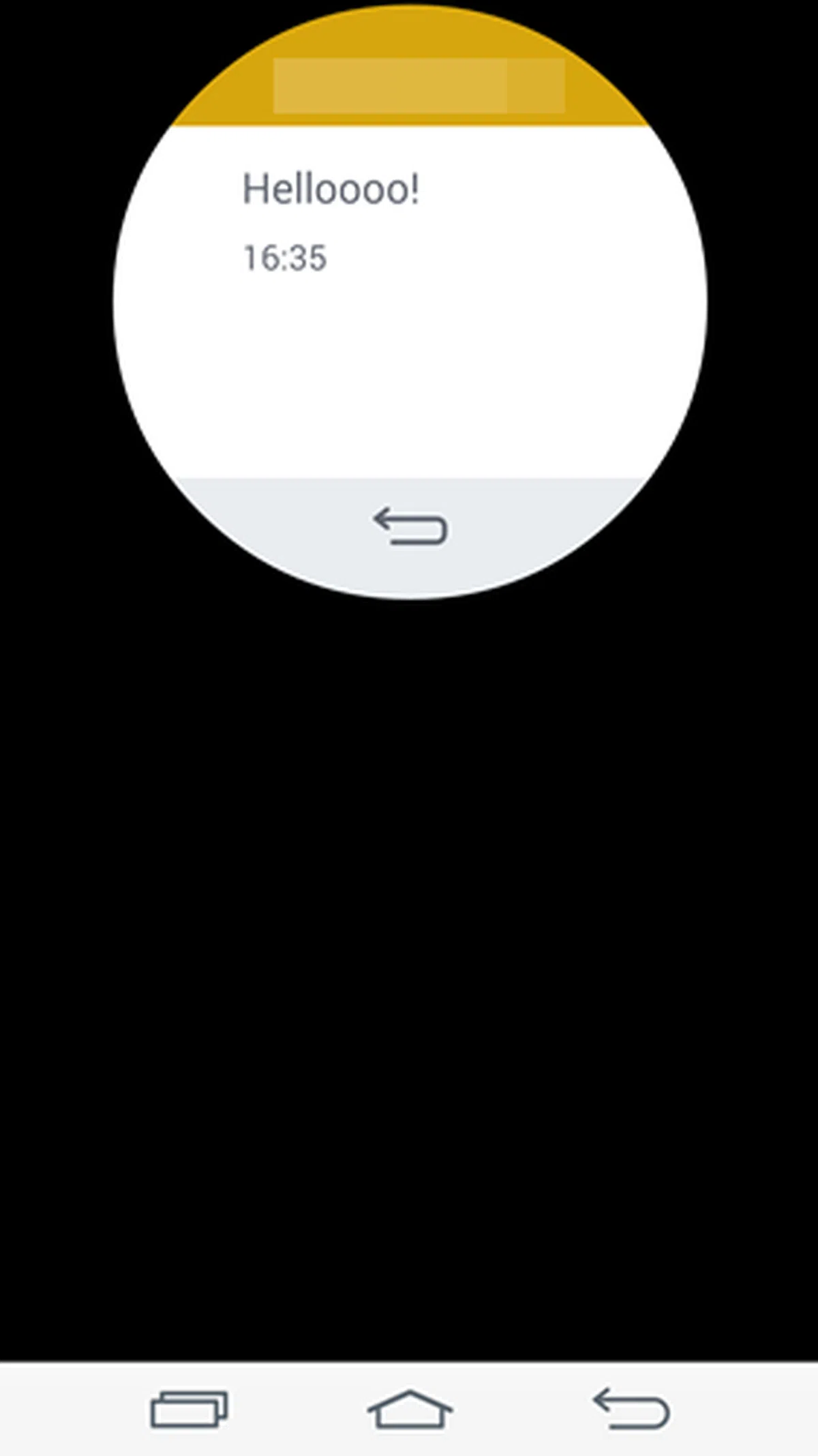
Task: Open the recent apps overview
Action: pos(189,1409)
